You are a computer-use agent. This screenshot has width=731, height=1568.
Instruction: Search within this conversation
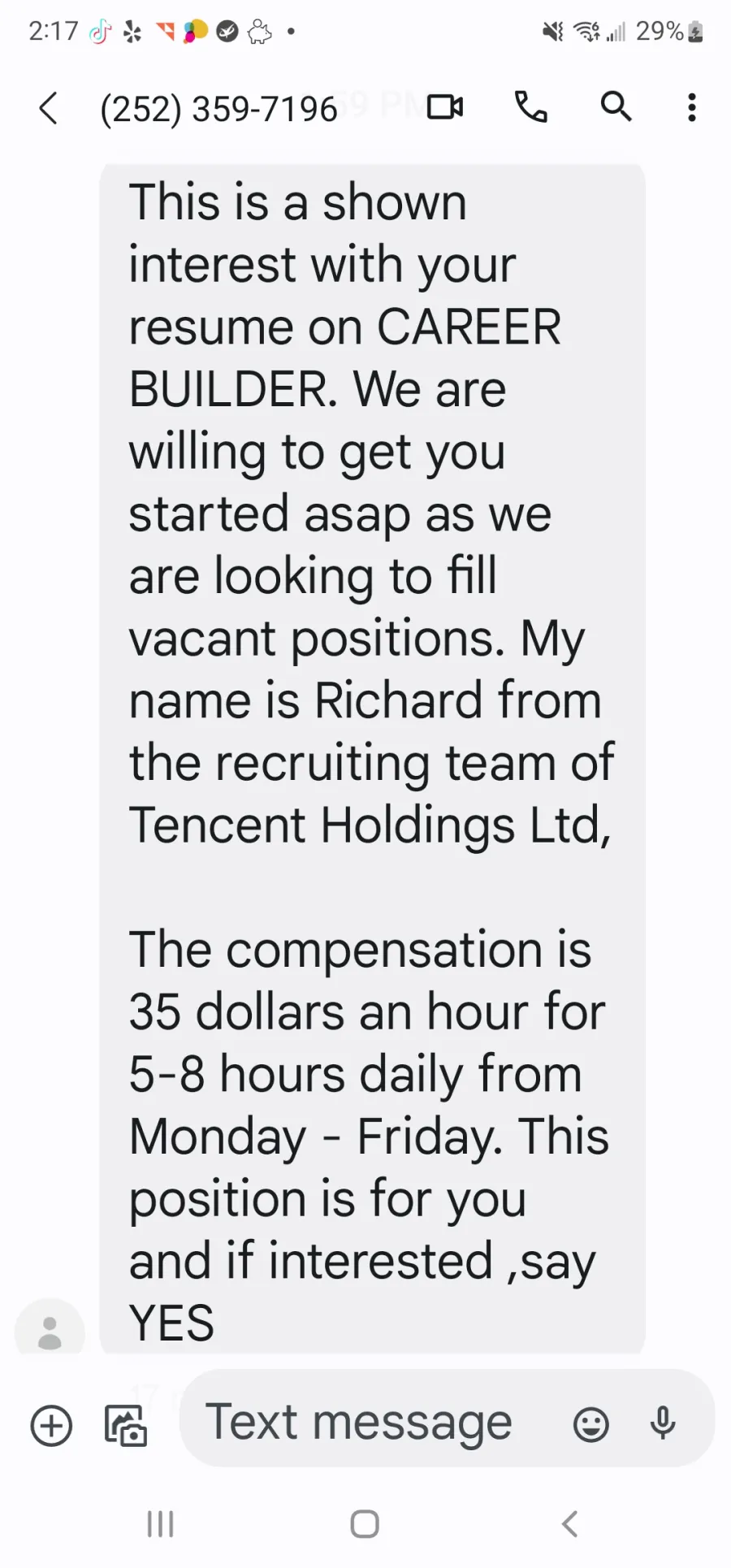tap(616, 106)
